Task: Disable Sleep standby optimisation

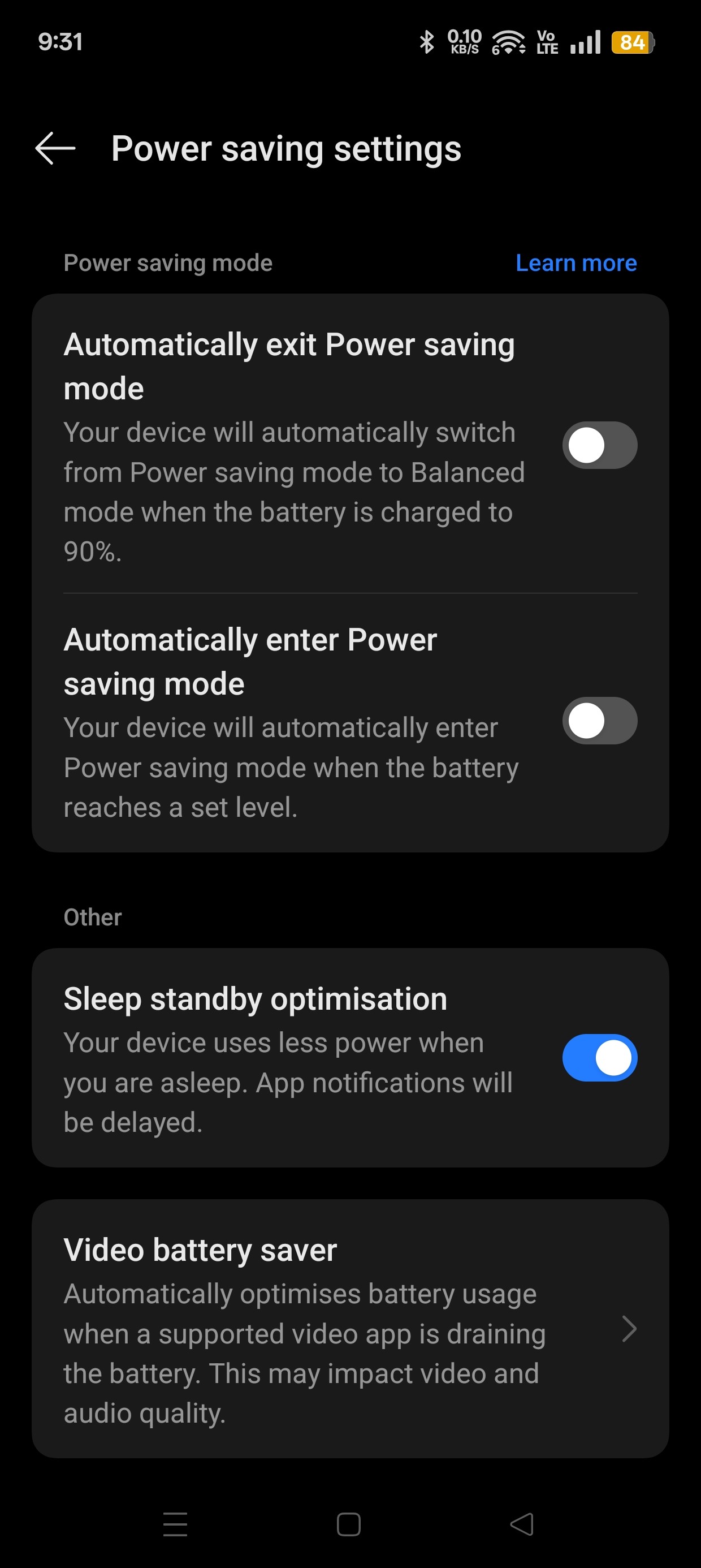Action: coord(599,1058)
